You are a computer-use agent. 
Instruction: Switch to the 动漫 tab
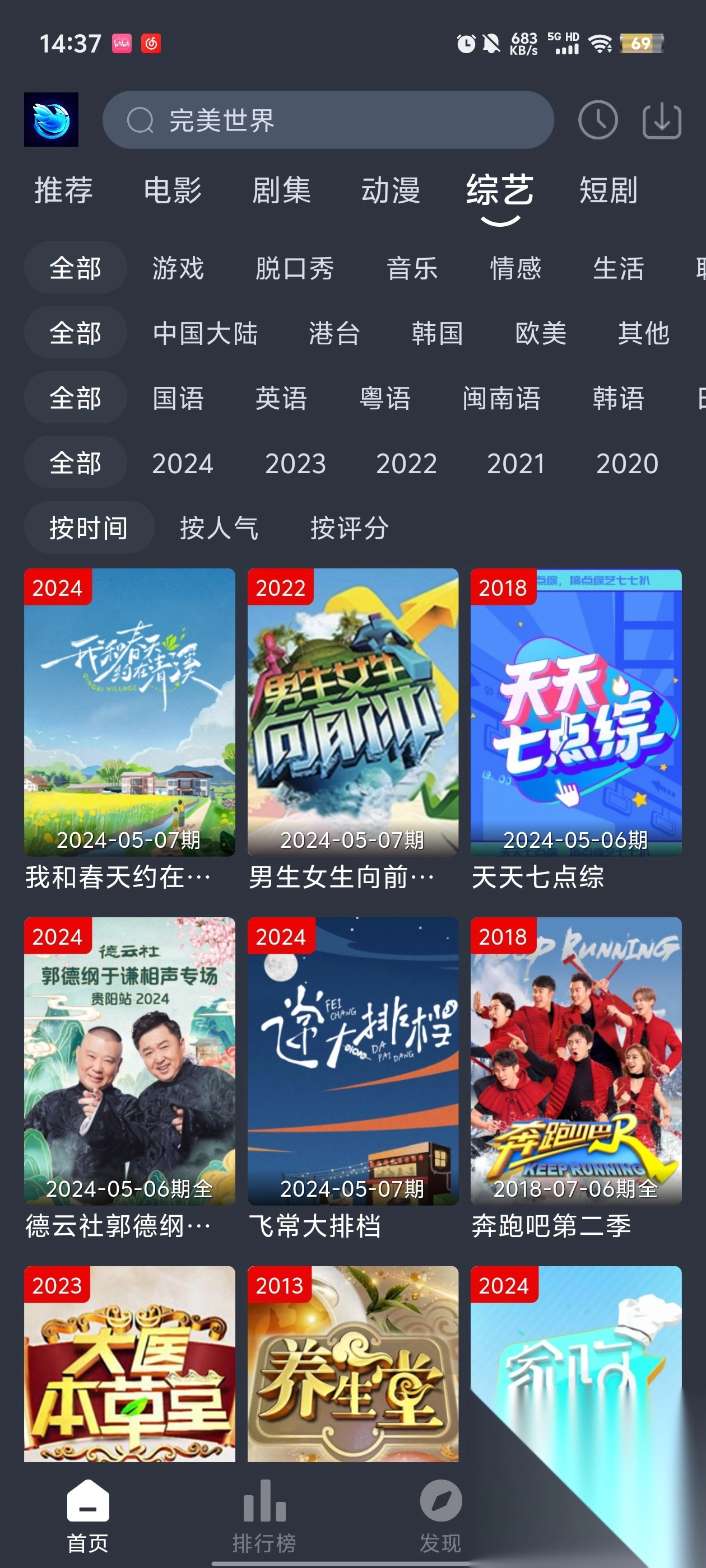(391, 190)
